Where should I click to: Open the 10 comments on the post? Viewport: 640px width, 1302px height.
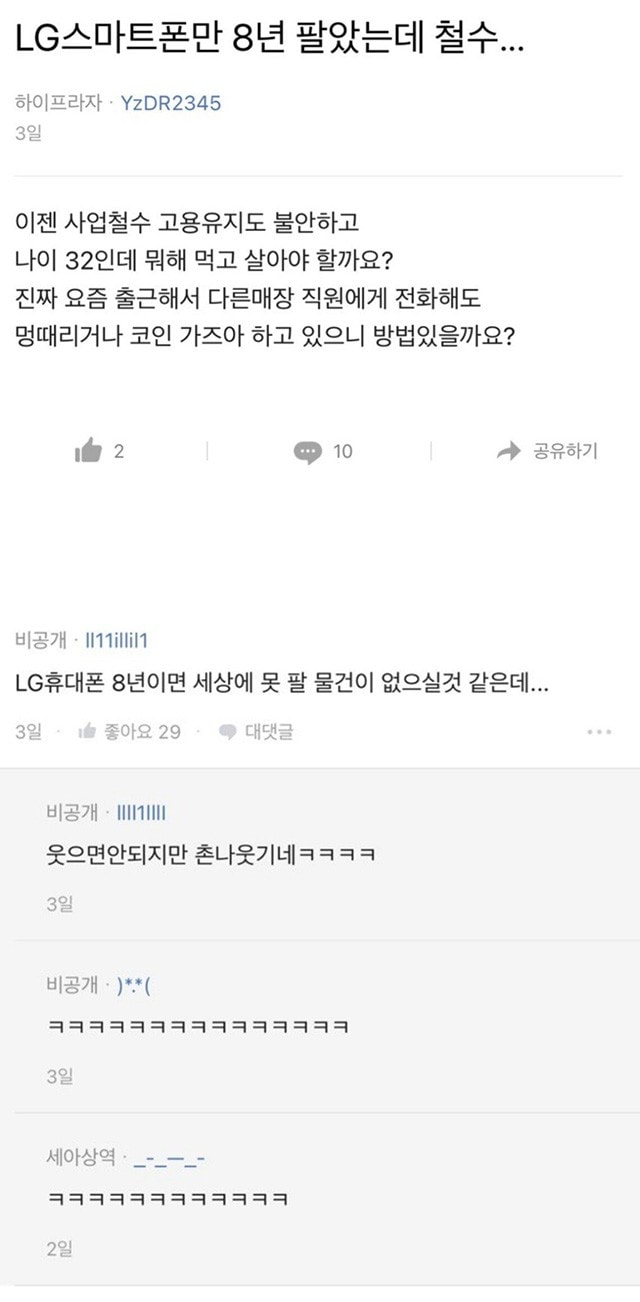pos(322,452)
